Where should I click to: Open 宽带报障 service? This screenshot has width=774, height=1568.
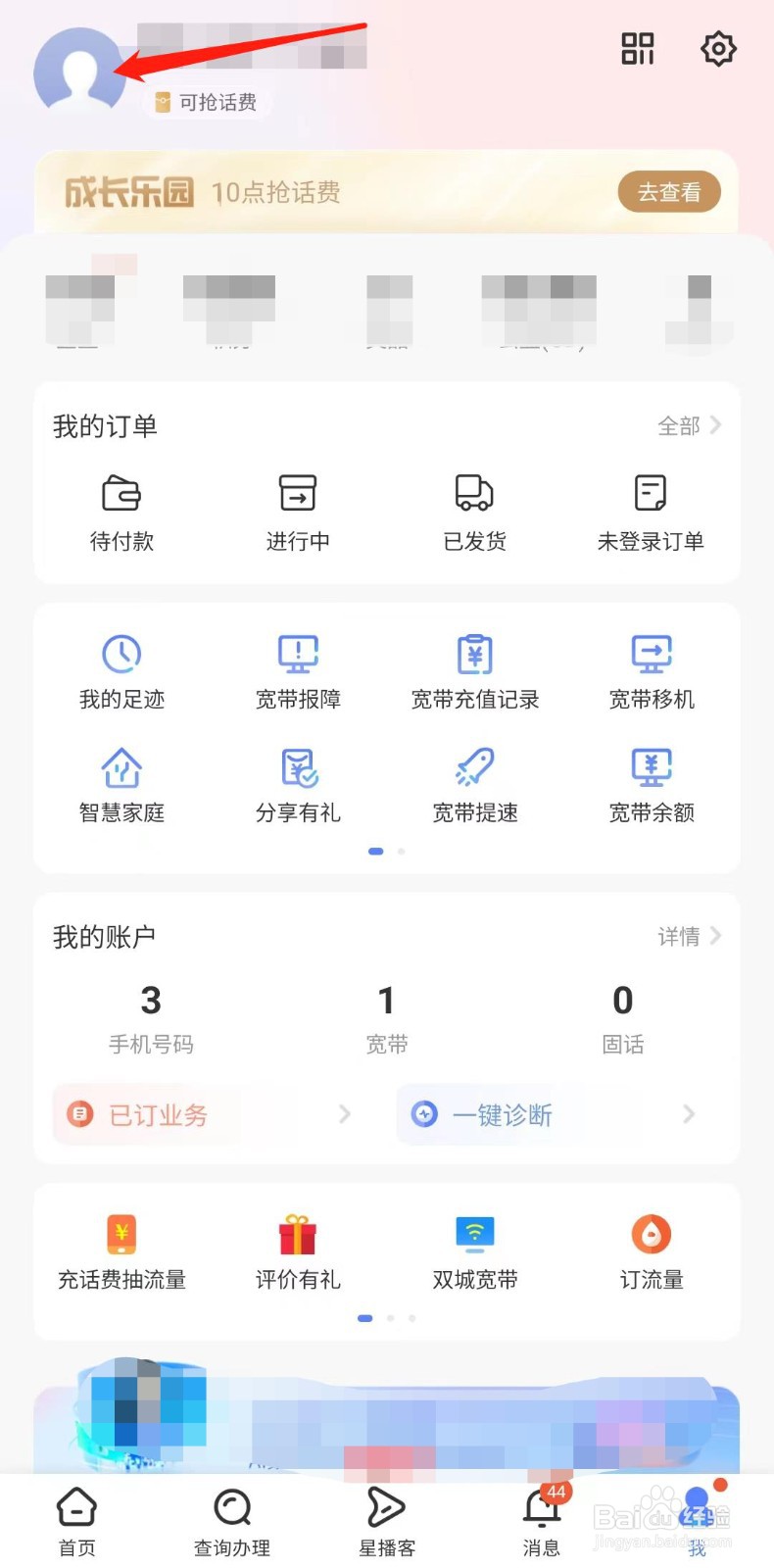[298, 671]
